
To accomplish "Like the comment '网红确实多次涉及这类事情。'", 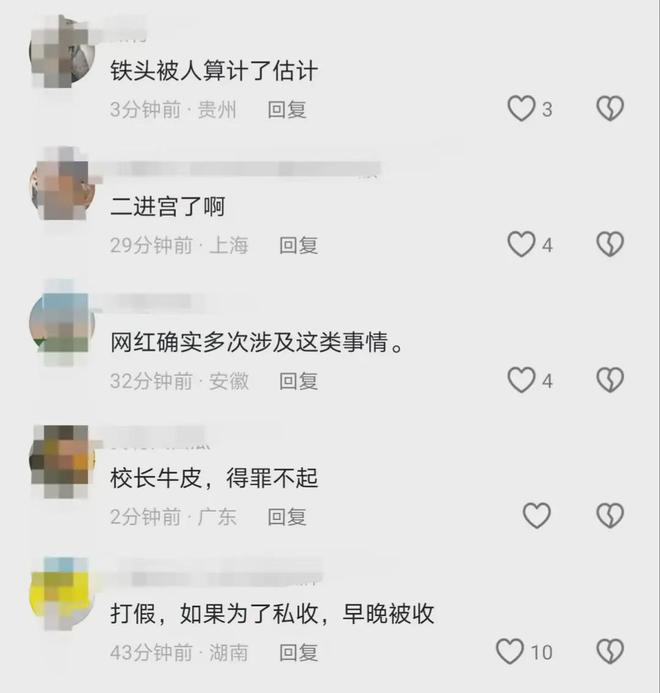I will (521, 380).
